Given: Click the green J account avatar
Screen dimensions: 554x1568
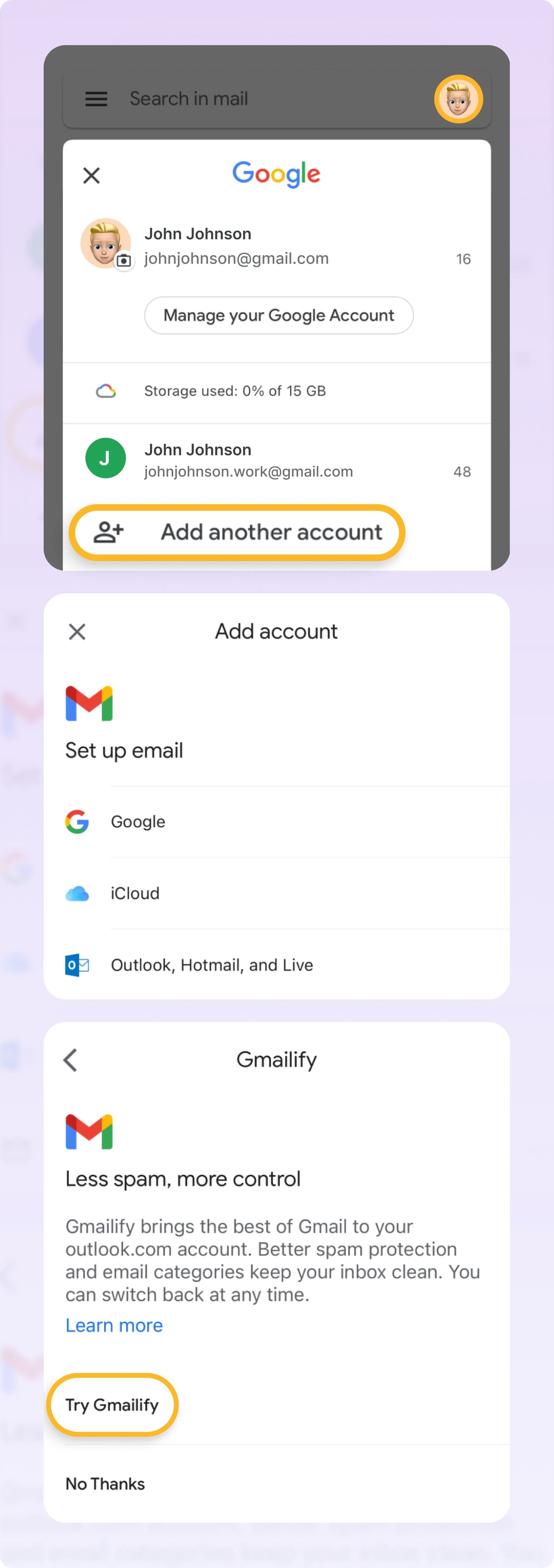Looking at the screenshot, I should [105, 458].
